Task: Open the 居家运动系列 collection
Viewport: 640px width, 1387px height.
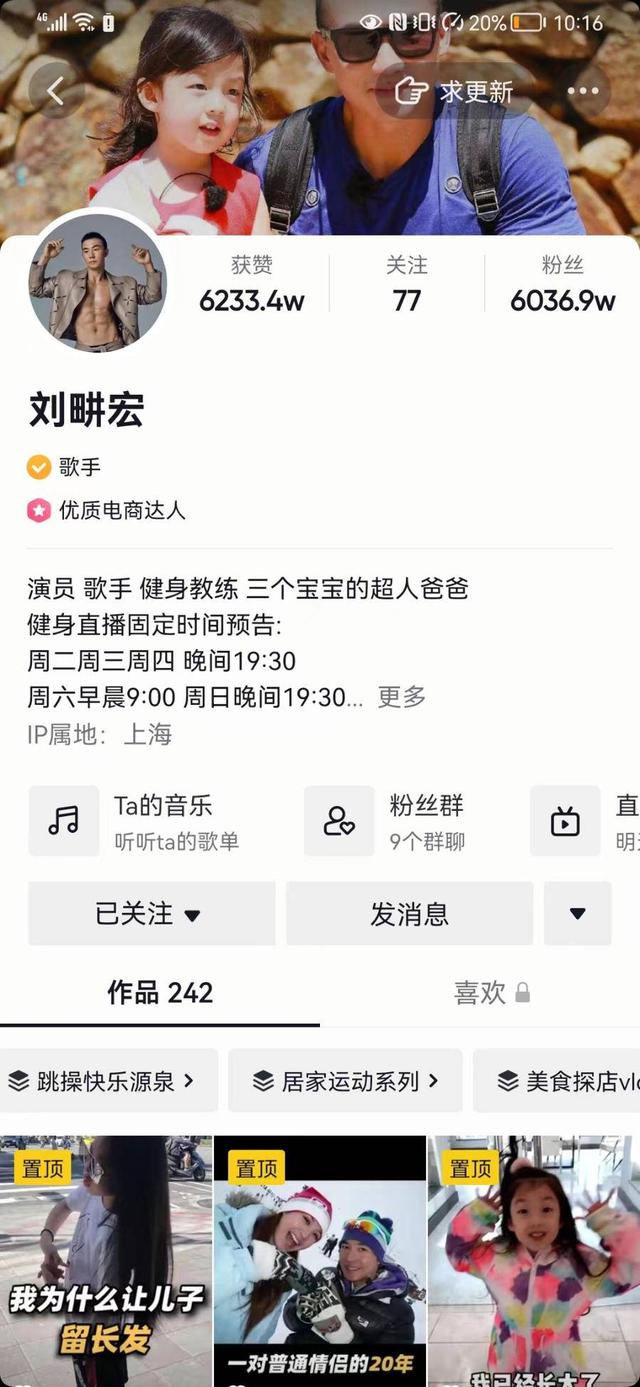Action: [x=345, y=1080]
